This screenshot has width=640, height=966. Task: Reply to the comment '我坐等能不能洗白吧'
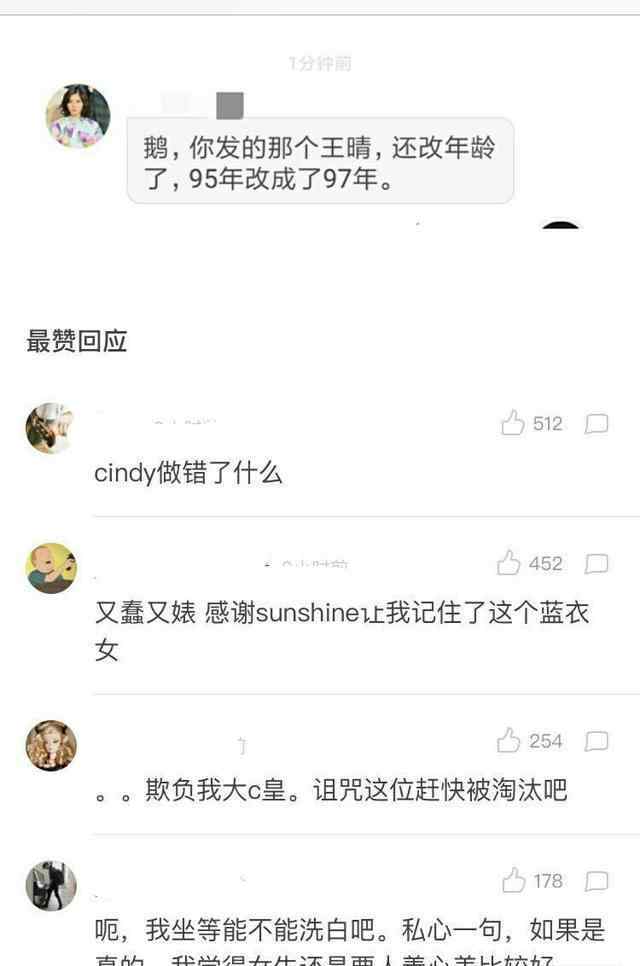coord(597,881)
